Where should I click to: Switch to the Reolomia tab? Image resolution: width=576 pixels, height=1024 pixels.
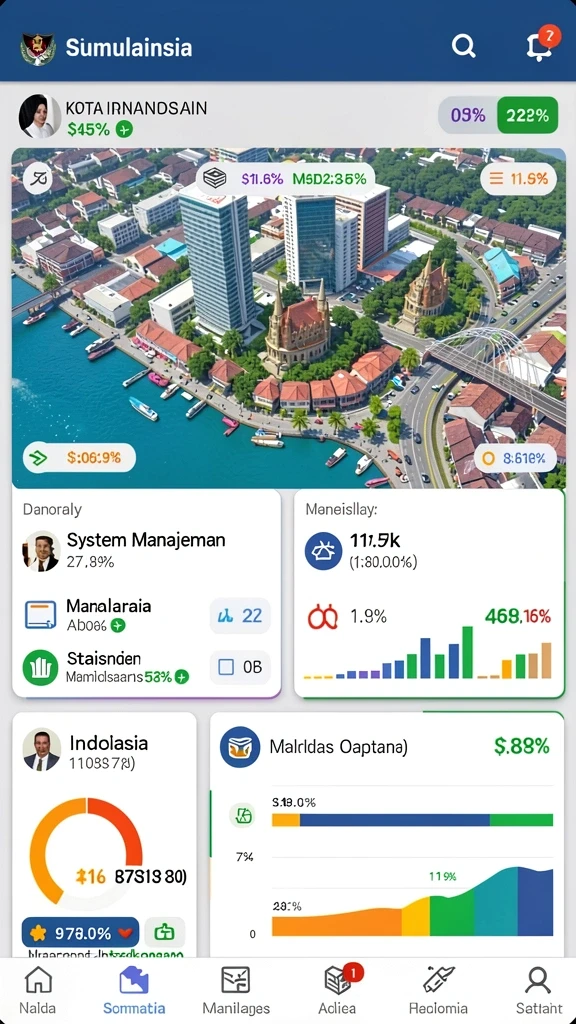438,990
